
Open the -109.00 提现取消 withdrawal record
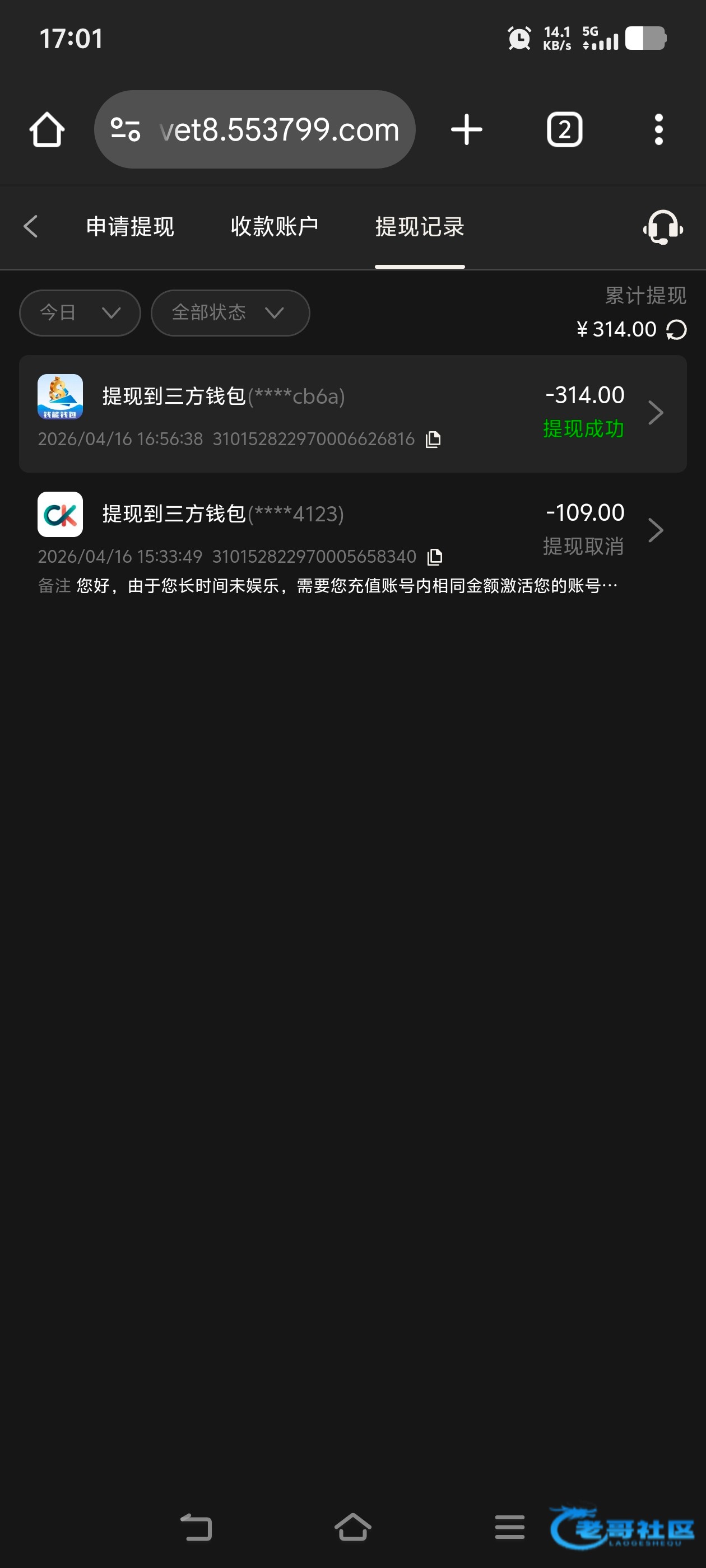(352, 531)
